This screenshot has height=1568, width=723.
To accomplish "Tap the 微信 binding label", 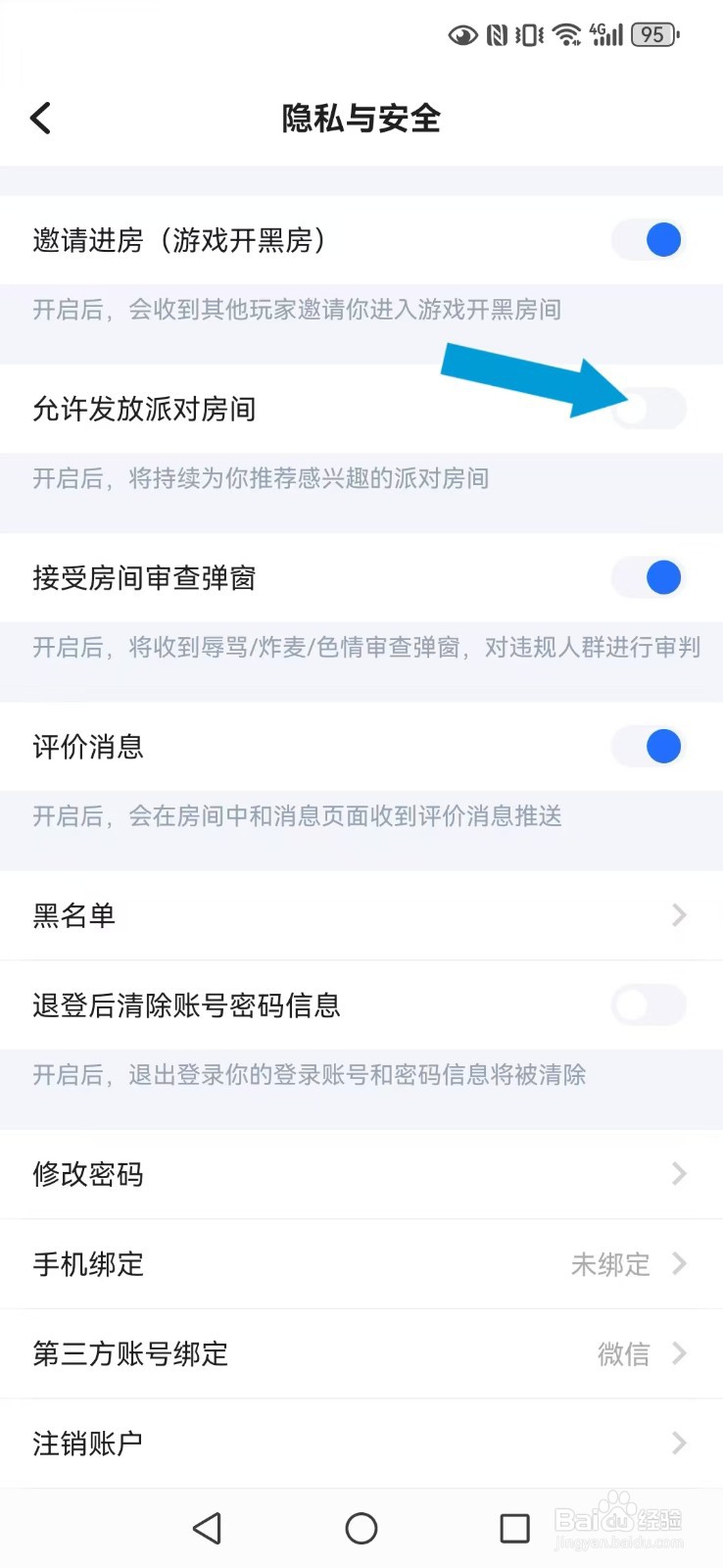I will (x=623, y=1353).
